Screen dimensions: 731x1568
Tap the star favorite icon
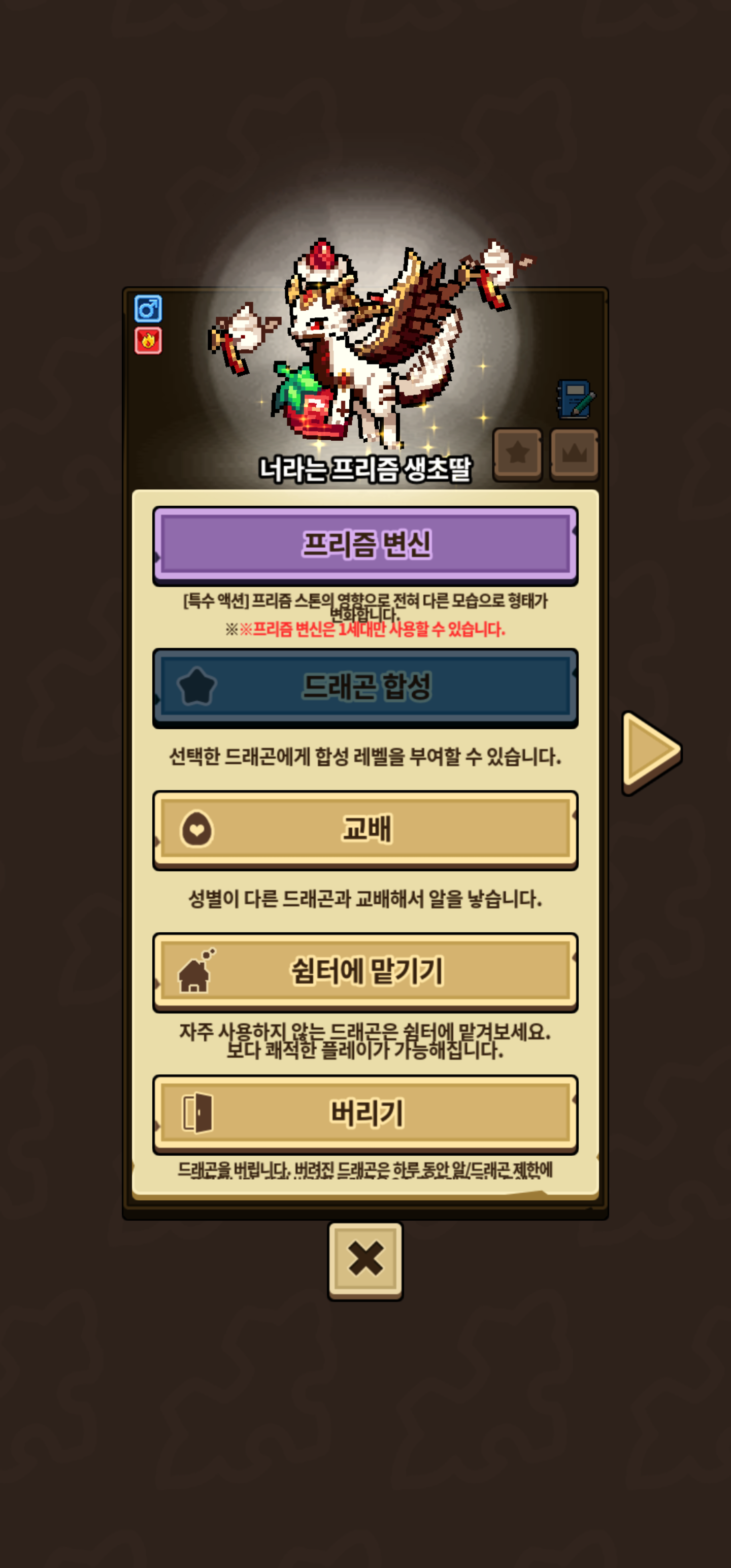click(x=517, y=454)
